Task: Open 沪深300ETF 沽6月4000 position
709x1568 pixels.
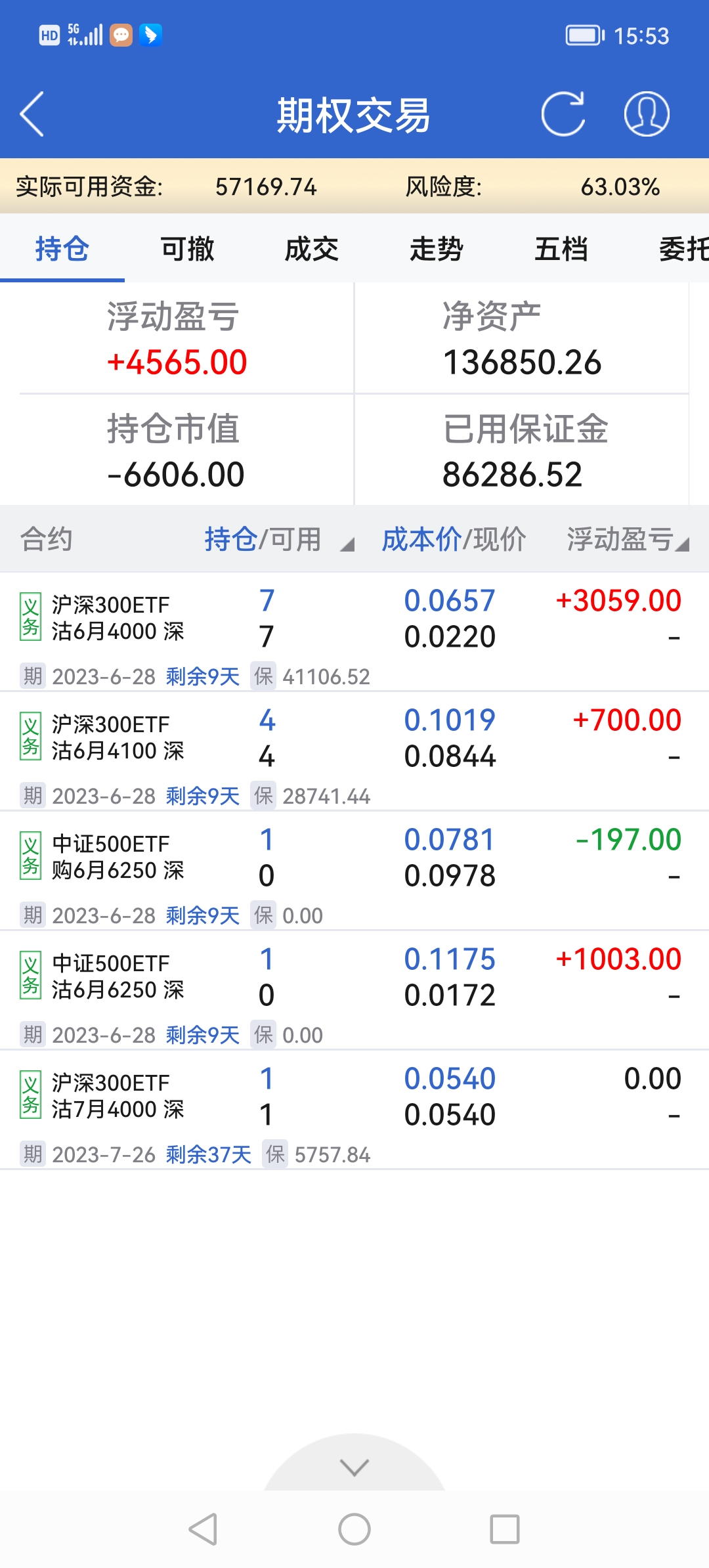Action: coord(118,619)
